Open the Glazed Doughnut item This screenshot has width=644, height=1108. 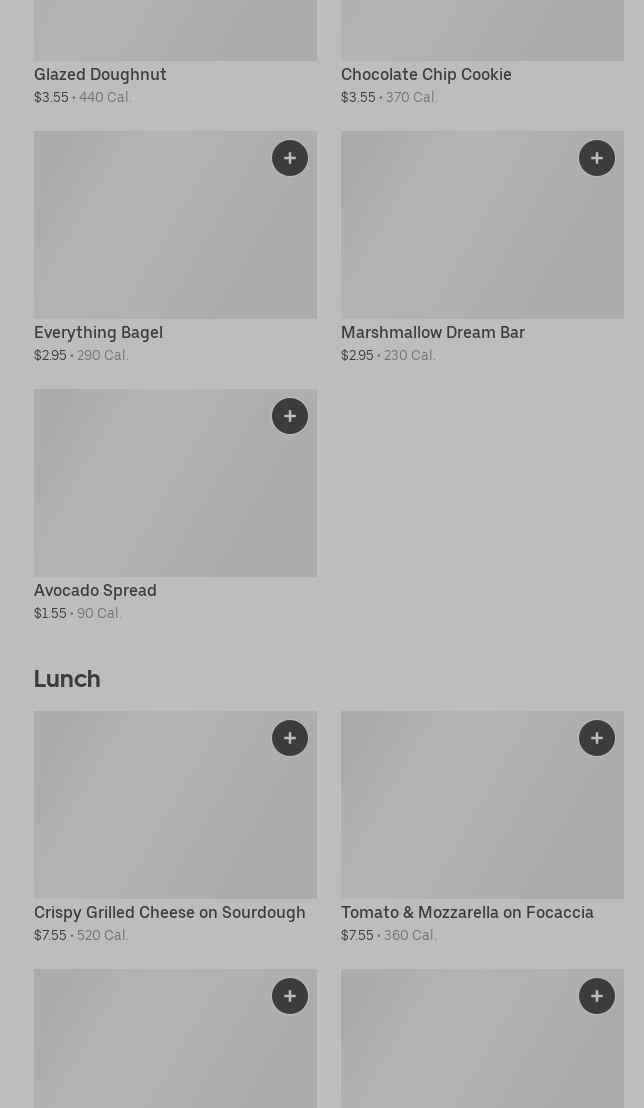pos(100,74)
